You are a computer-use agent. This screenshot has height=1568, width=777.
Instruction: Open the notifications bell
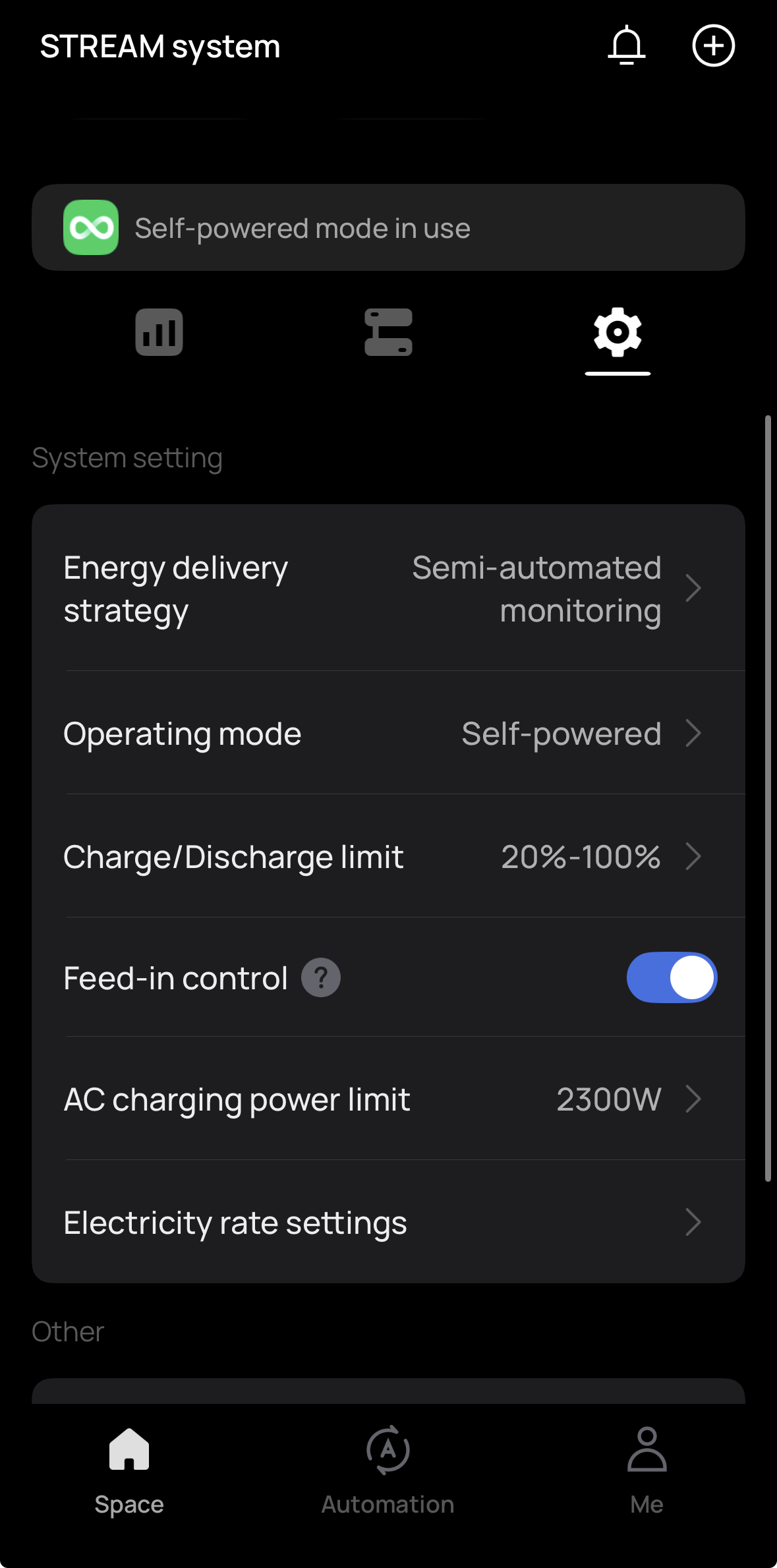click(626, 46)
